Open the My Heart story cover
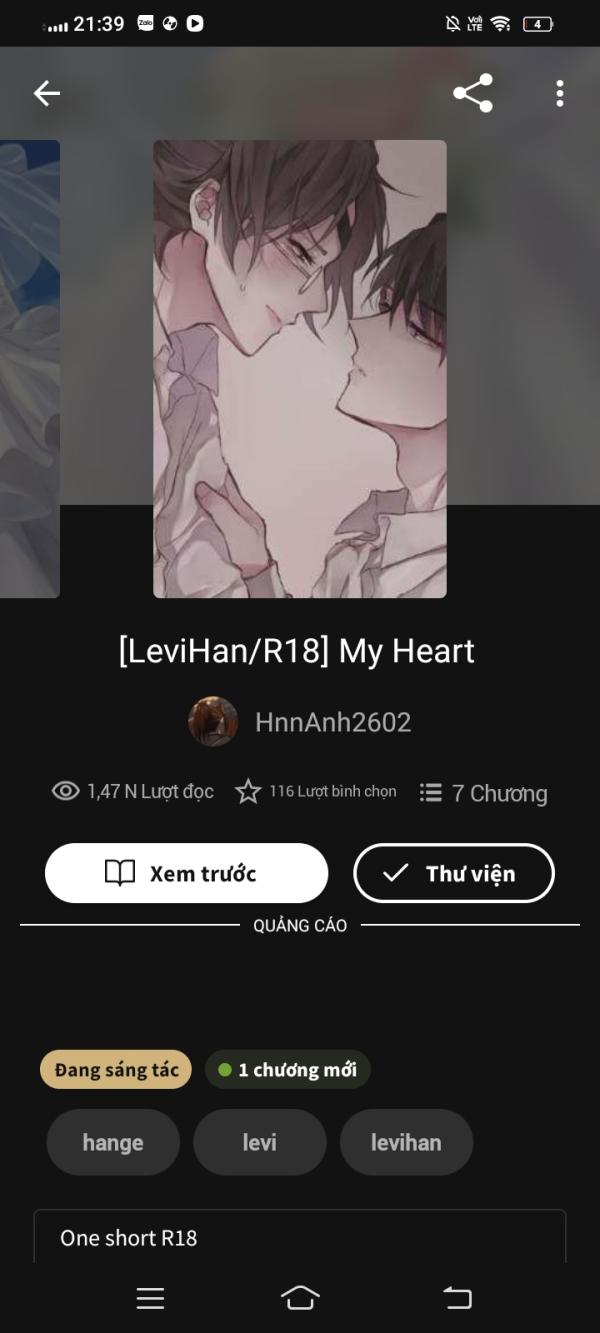Viewport: 600px width, 1333px height. tap(300, 369)
